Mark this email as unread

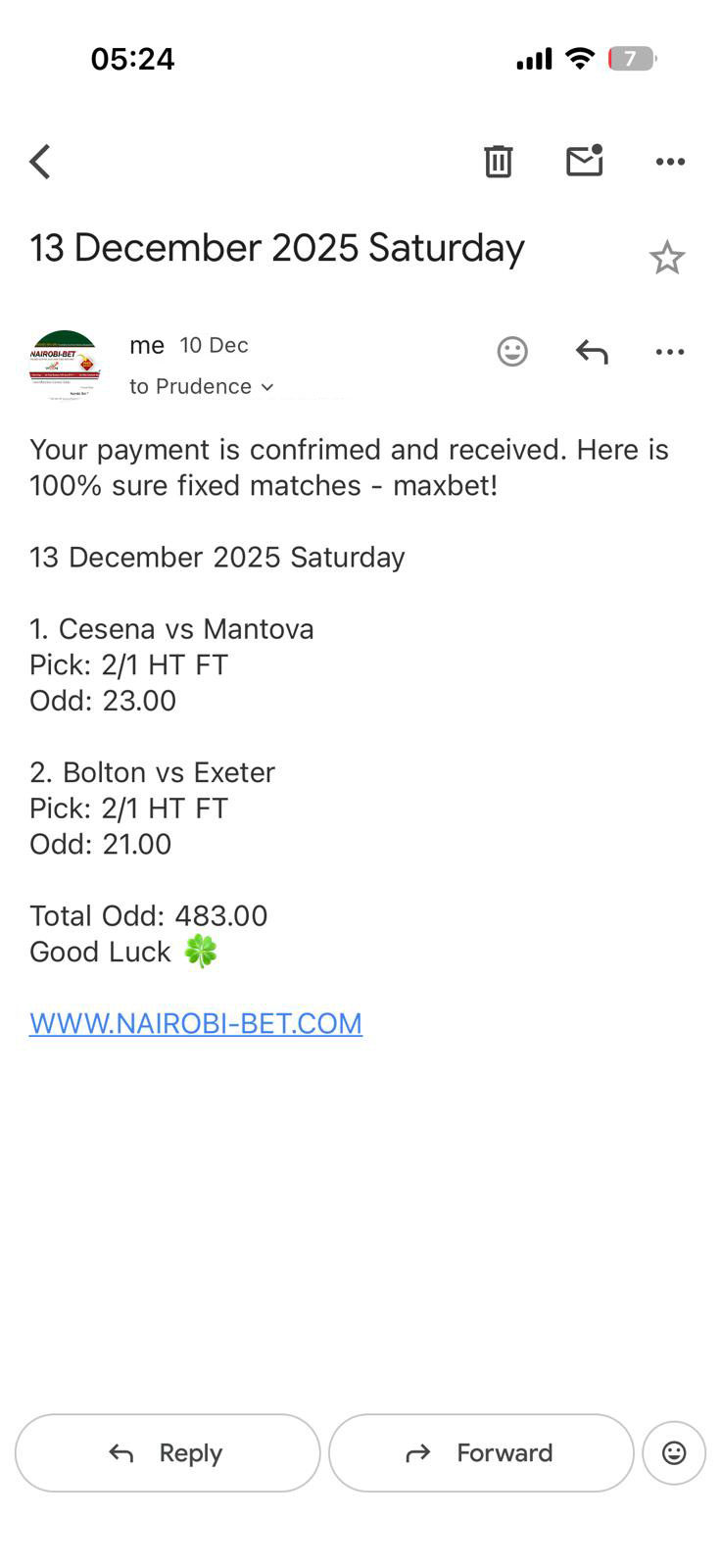click(584, 161)
